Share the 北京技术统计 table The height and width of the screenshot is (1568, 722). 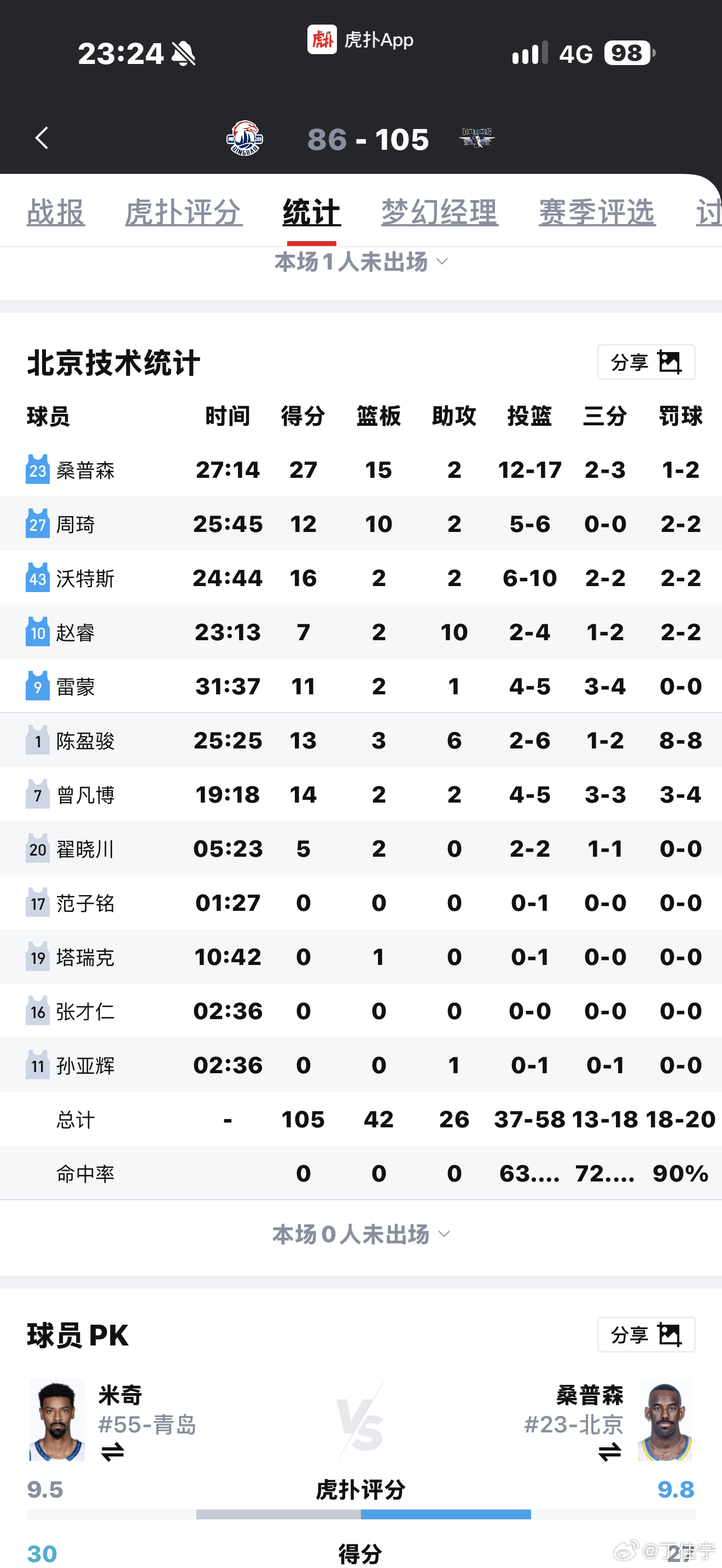[x=646, y=362]
